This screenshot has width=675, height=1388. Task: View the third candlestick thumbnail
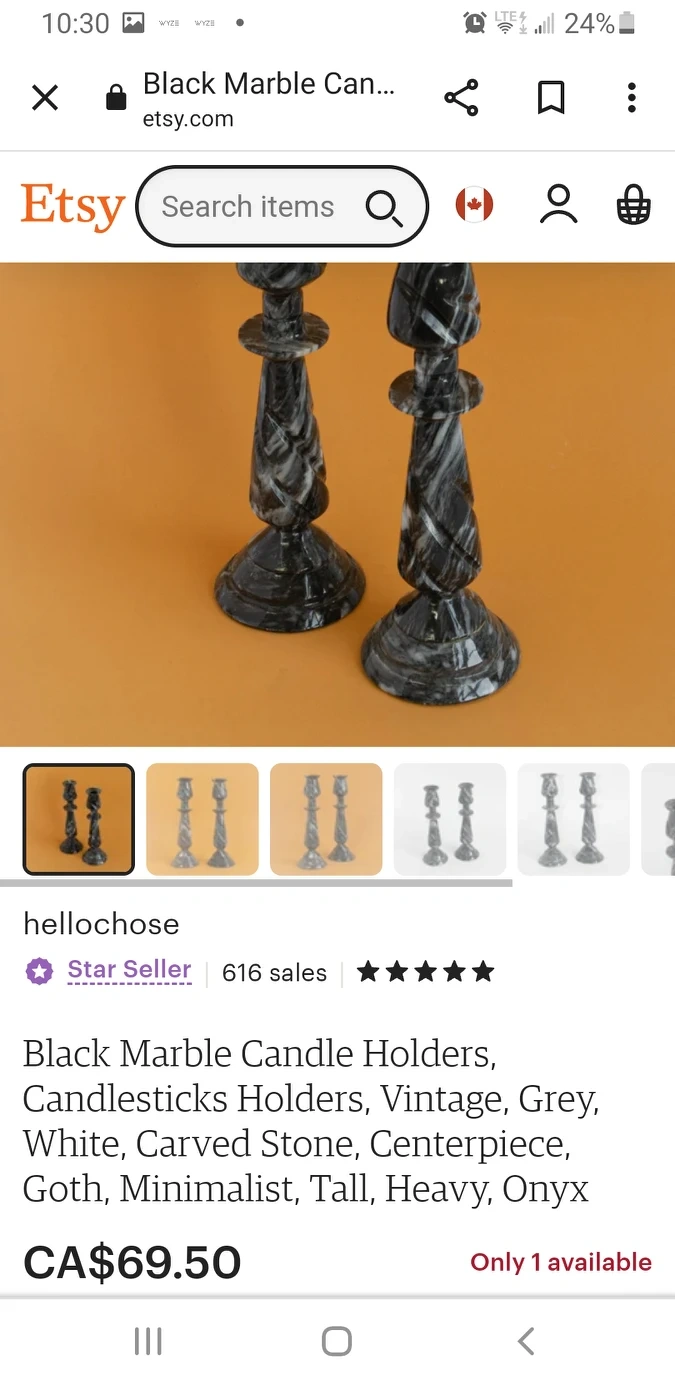coord(326,819)
